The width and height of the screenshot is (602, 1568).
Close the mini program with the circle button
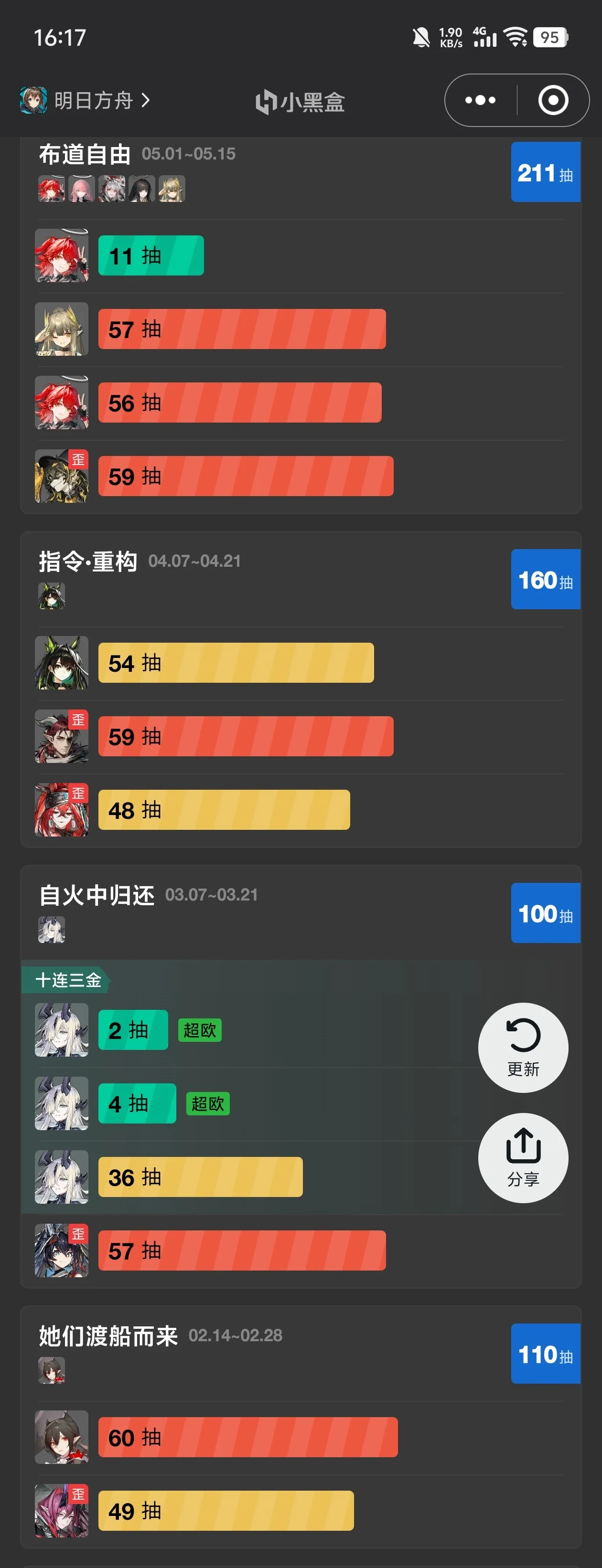553,100
